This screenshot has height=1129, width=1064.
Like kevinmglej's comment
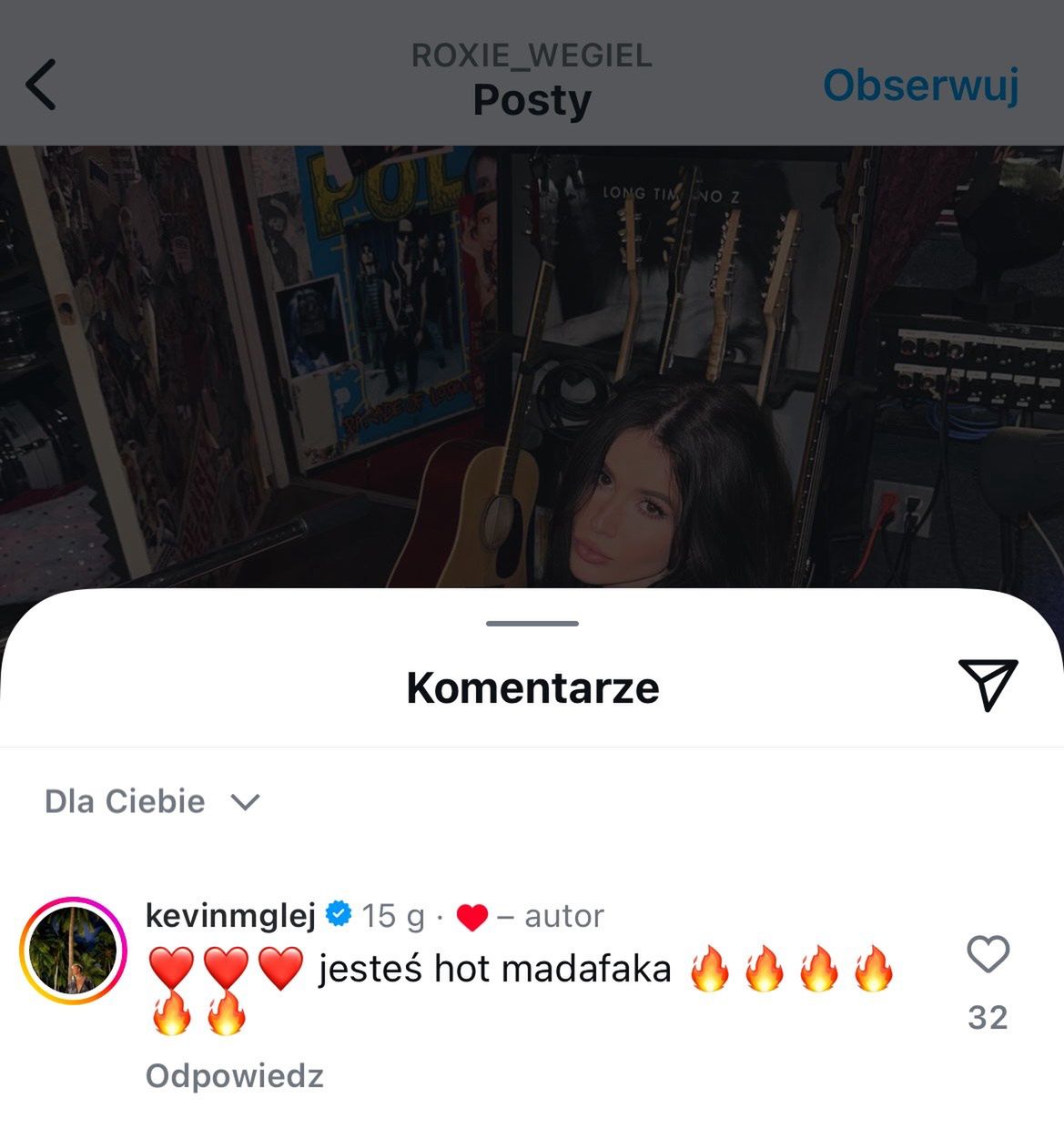point(988,954)
